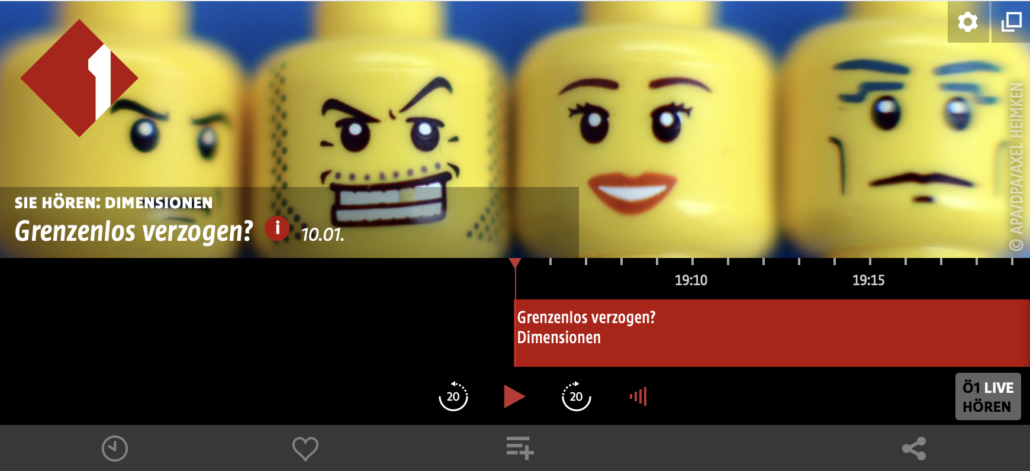Skip forward 20 seconds
This screenshot has width=1030, height=471.
pos(576,397)
